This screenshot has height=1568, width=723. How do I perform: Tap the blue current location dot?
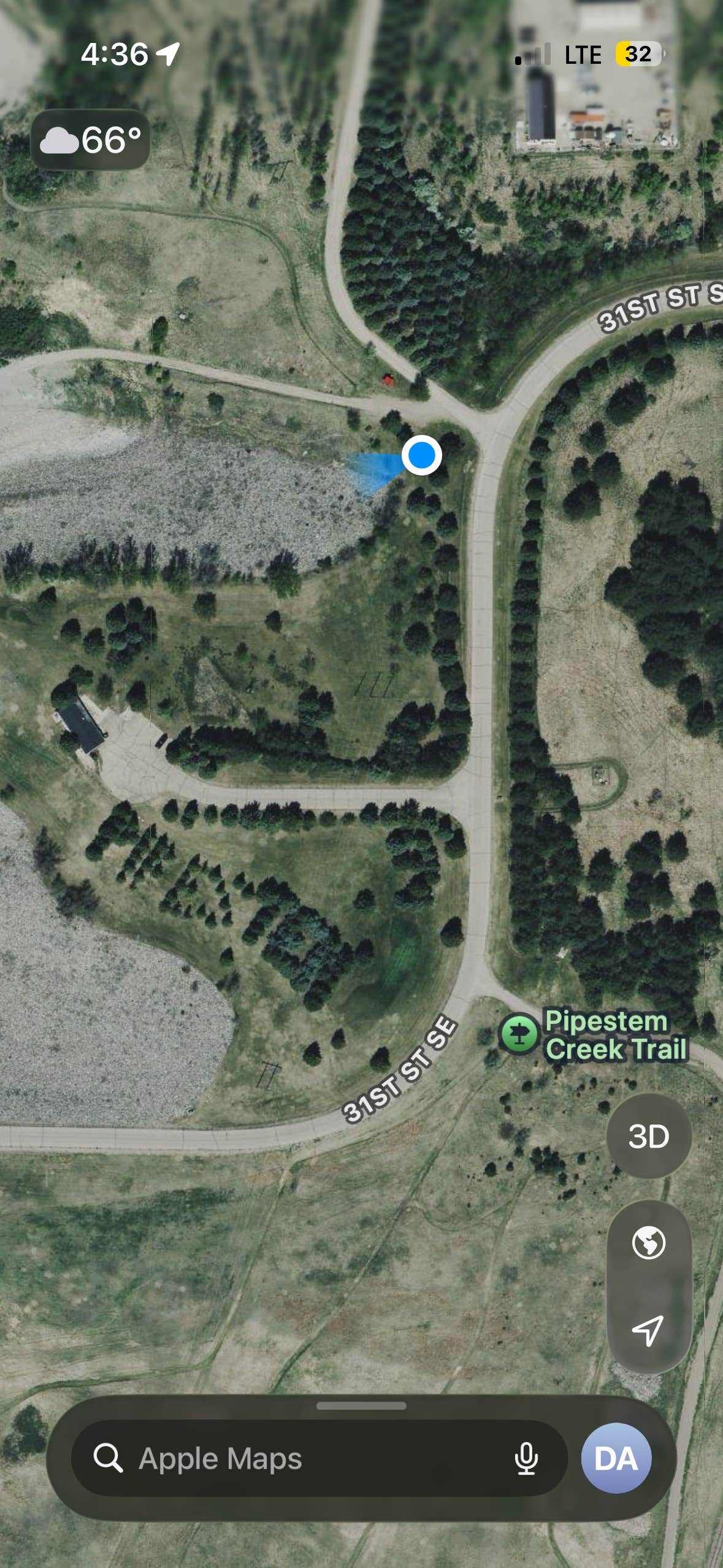tap(422, 455)
